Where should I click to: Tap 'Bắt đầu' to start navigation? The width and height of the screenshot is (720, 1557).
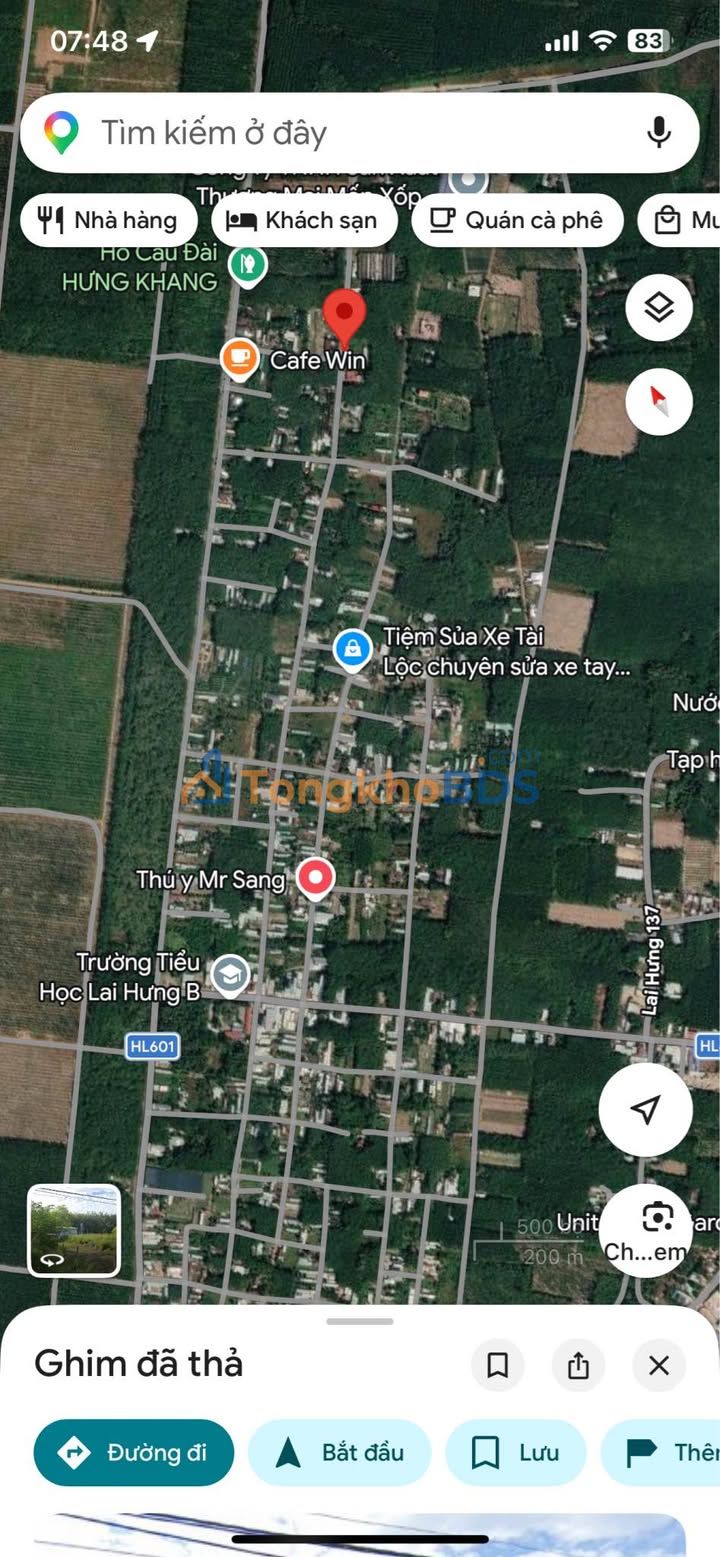point(339,1452)
